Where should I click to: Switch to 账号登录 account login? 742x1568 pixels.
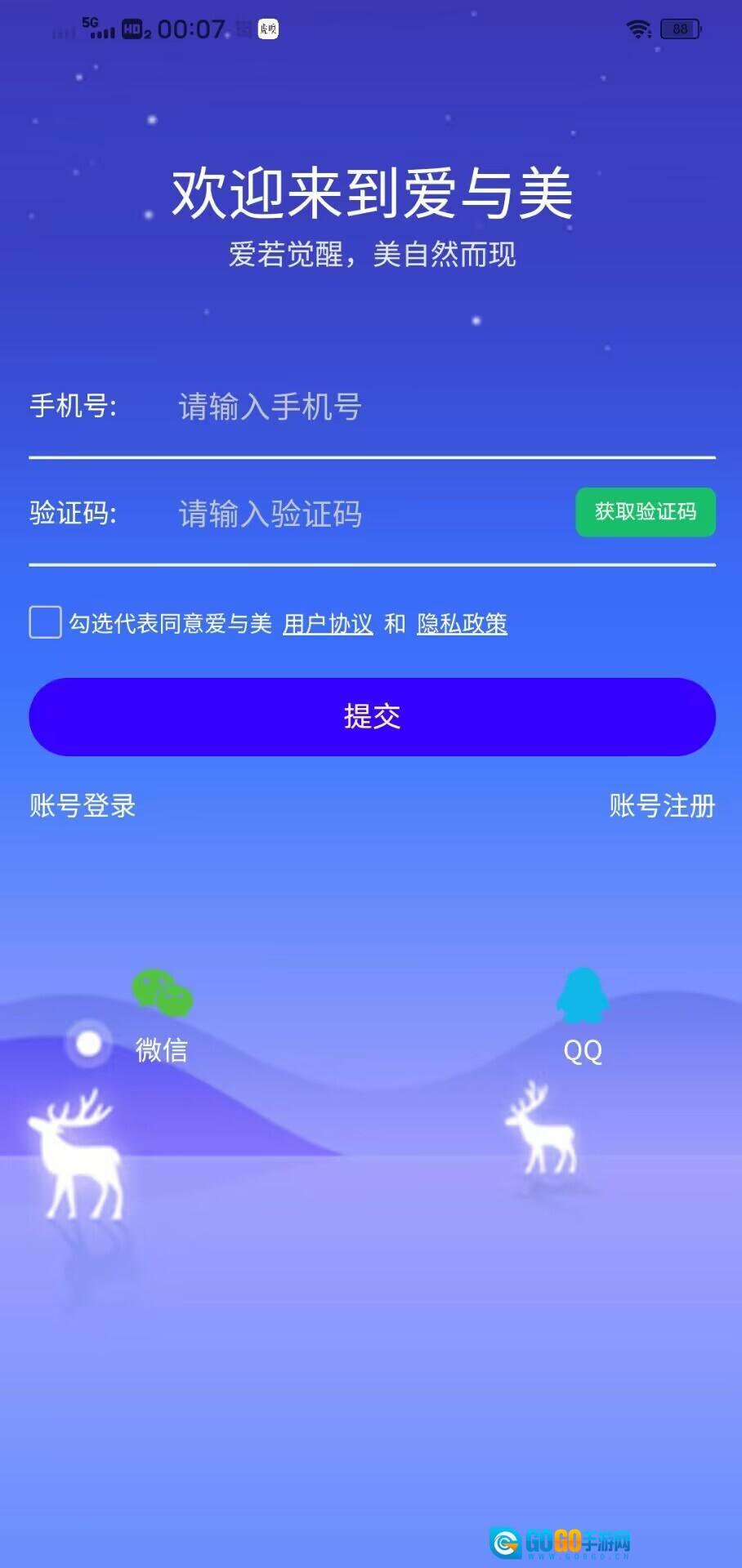coord(82,805)
